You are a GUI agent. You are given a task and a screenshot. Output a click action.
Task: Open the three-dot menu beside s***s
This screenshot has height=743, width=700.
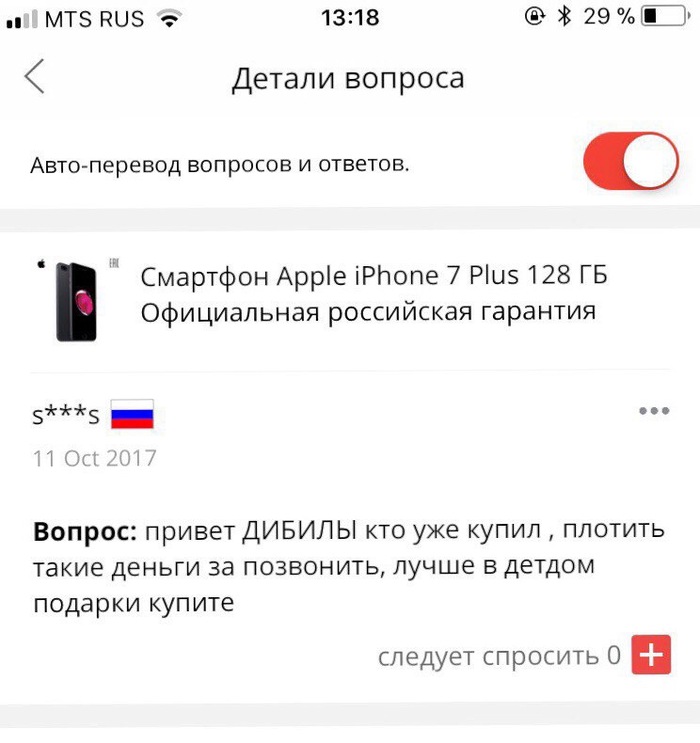coord(653,411)
